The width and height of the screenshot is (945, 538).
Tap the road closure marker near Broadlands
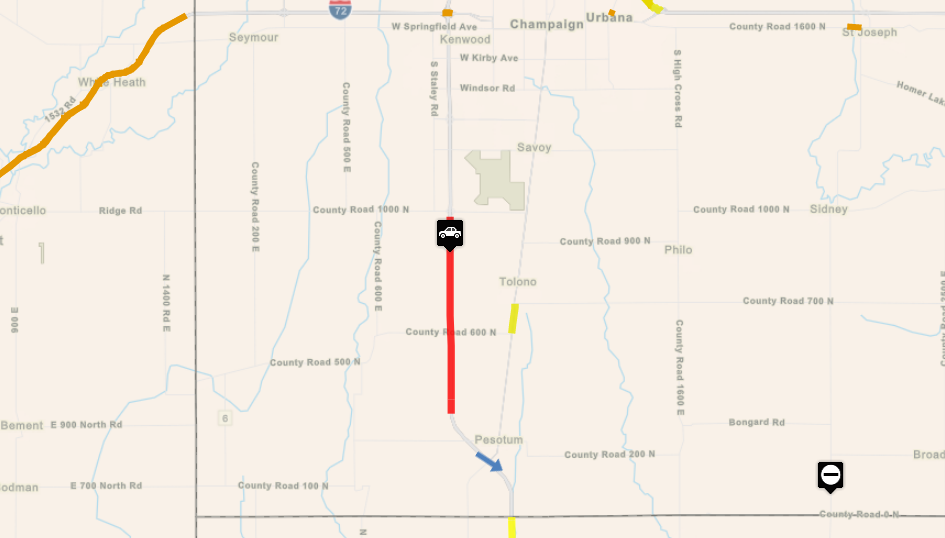[x=830, y=475]
